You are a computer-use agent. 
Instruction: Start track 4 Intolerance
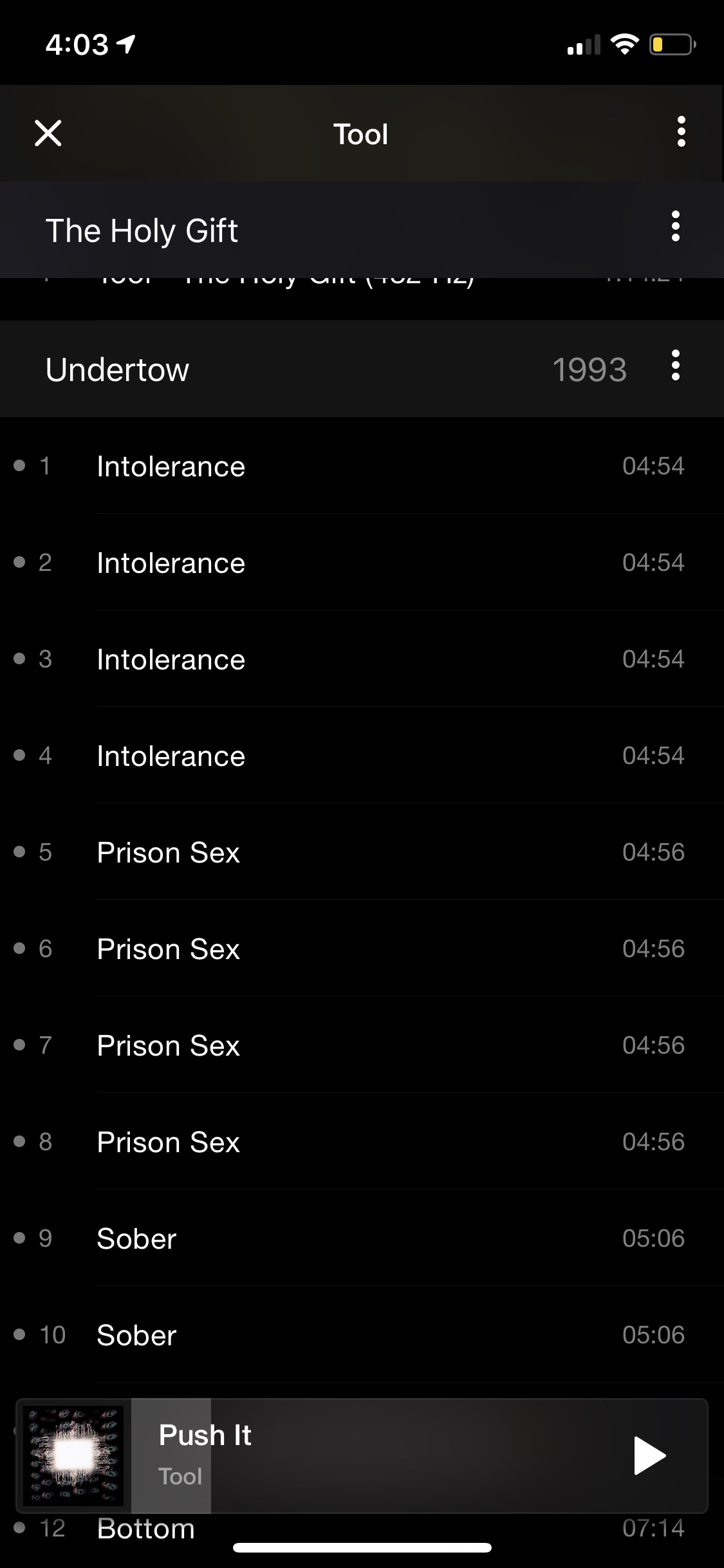pos(362,755)
